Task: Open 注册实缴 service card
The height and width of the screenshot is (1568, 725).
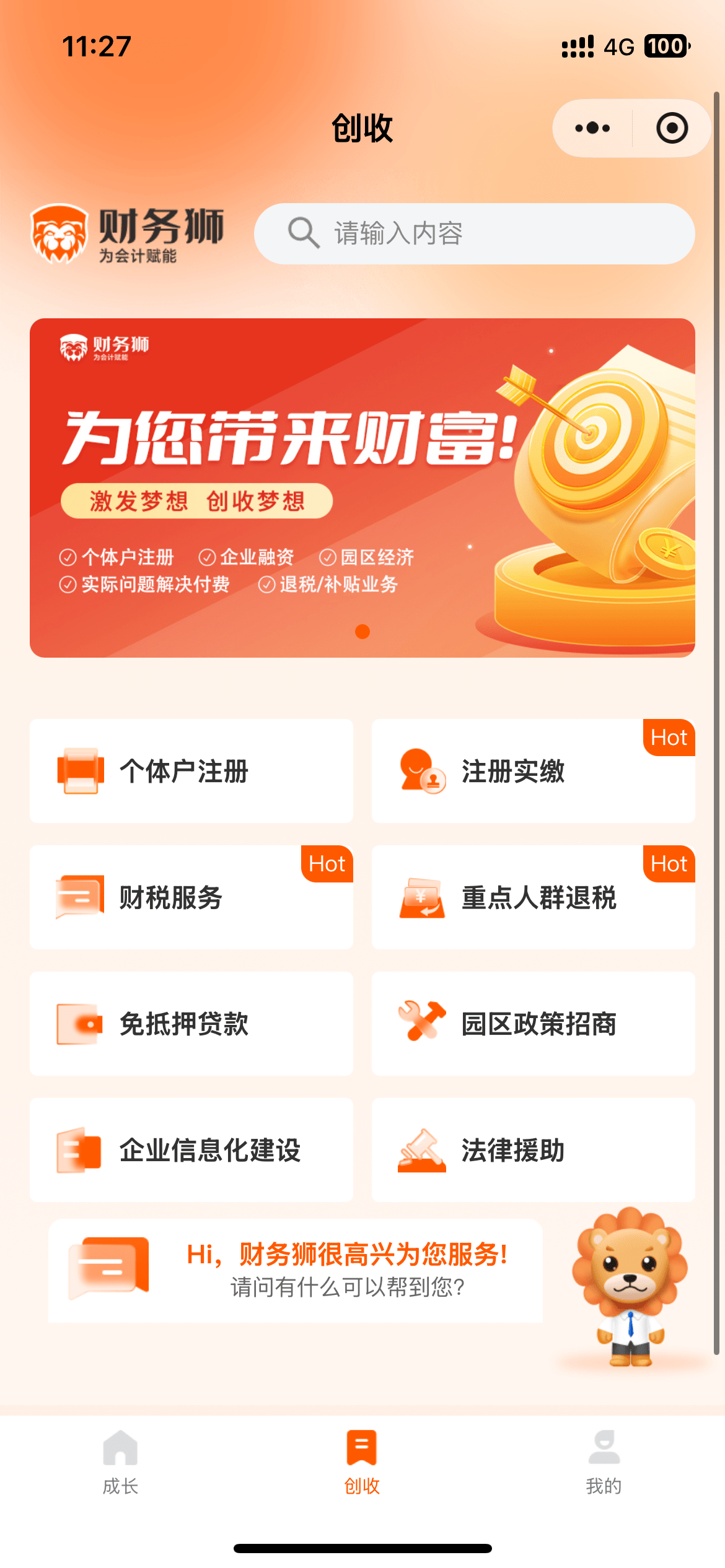Action: click(533, 771)
